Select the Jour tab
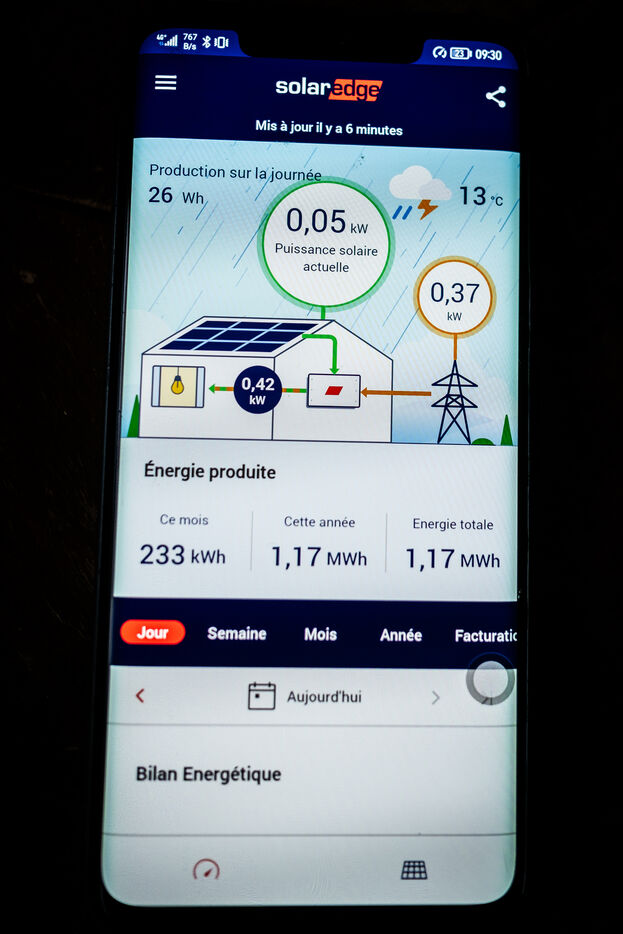This screenshot has height=934, width=623. (153, 632)
